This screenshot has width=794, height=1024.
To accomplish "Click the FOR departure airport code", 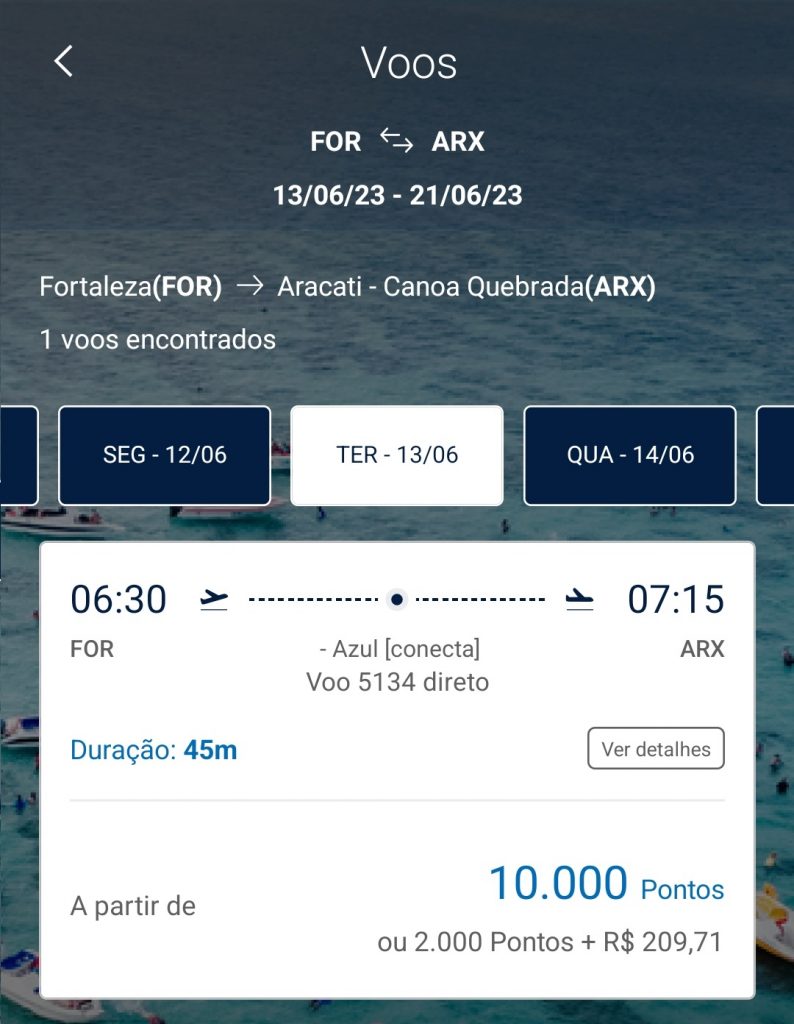I will pyautogui.click(x=337, y=142).
